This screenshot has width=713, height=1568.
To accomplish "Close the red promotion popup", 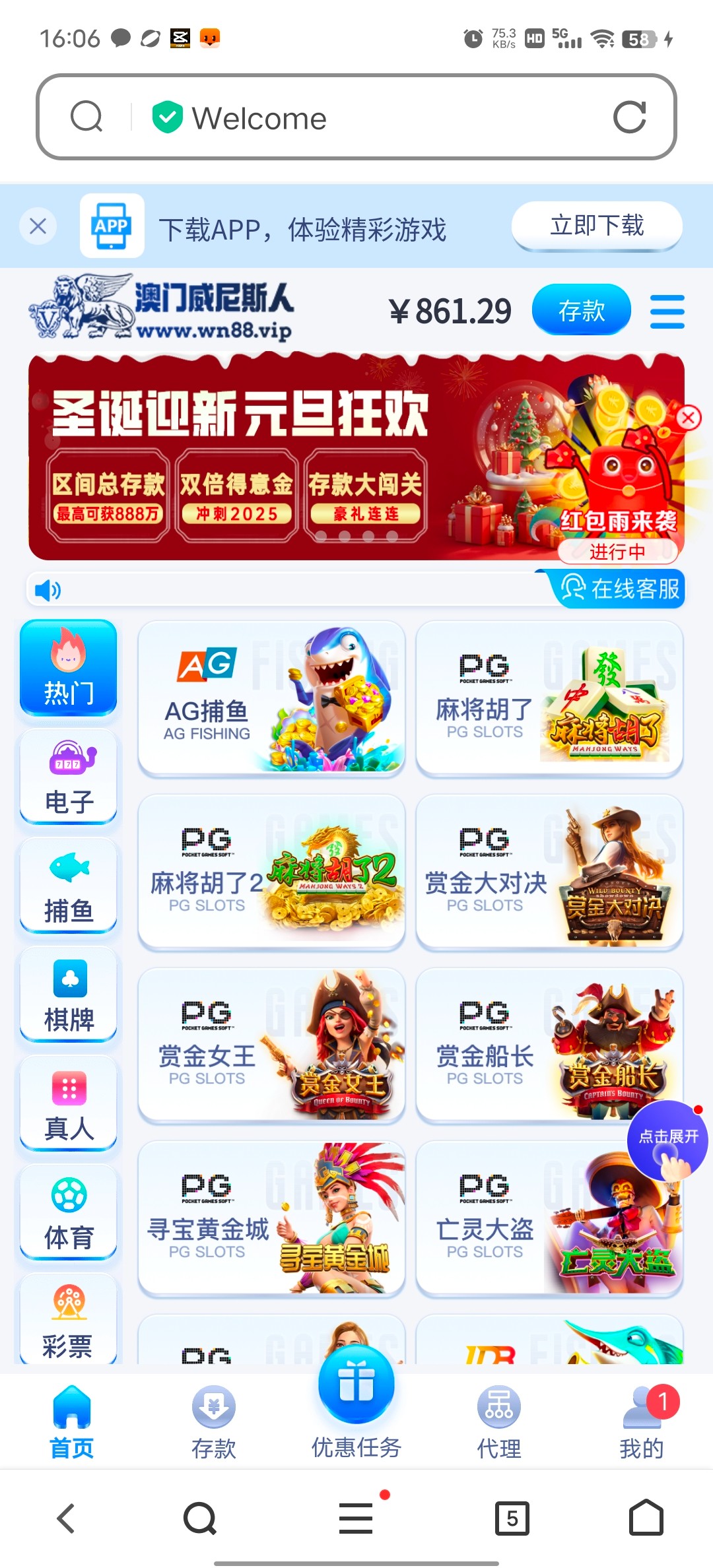I will (689, 417).
